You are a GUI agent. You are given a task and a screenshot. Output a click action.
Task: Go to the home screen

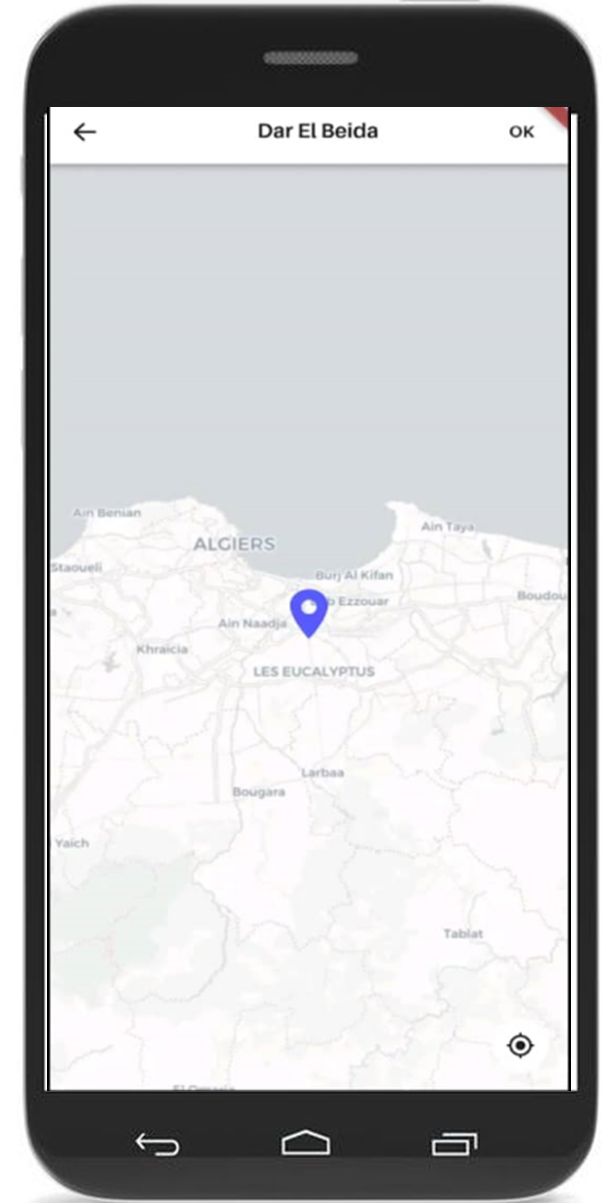click(x=305, y=1142)
